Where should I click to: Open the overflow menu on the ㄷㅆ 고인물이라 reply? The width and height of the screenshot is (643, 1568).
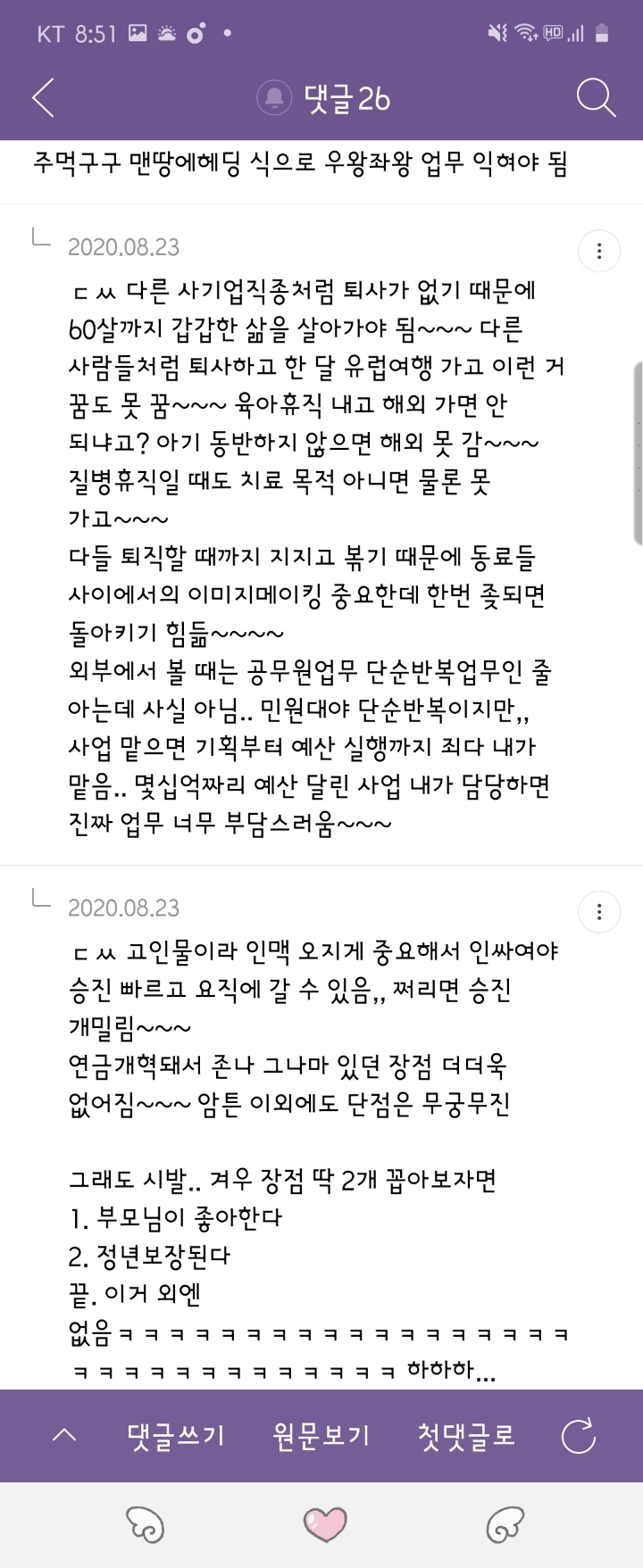click(x=599, y=911)
